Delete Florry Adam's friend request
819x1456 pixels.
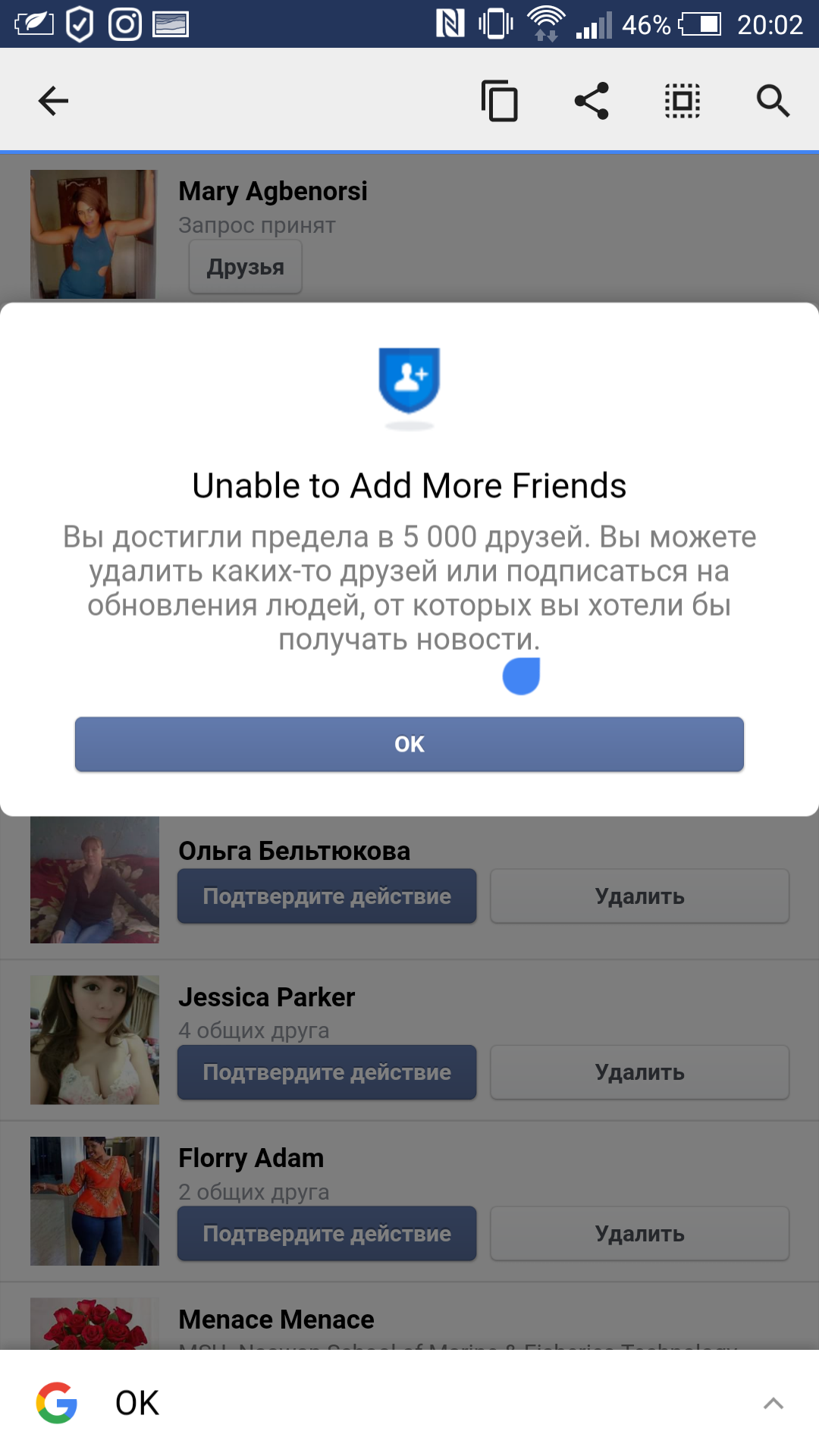pos(639,1234)
